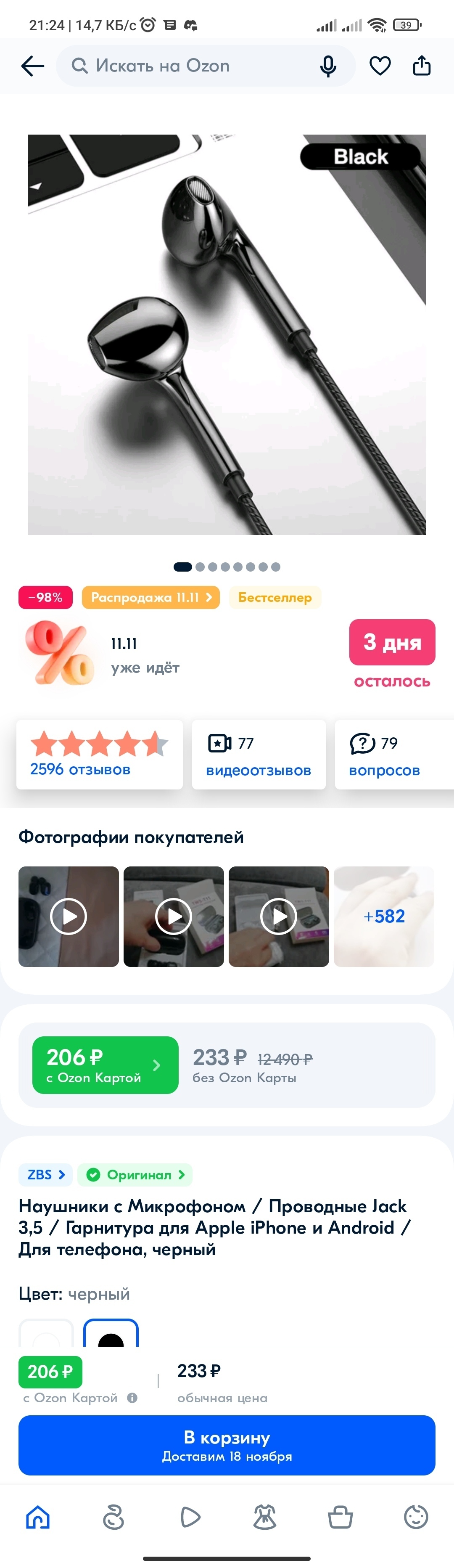View all +582 buyer photos
The height and width of the screenshot is (1568, 454).
pyautogui.click(x=384, y=916)
